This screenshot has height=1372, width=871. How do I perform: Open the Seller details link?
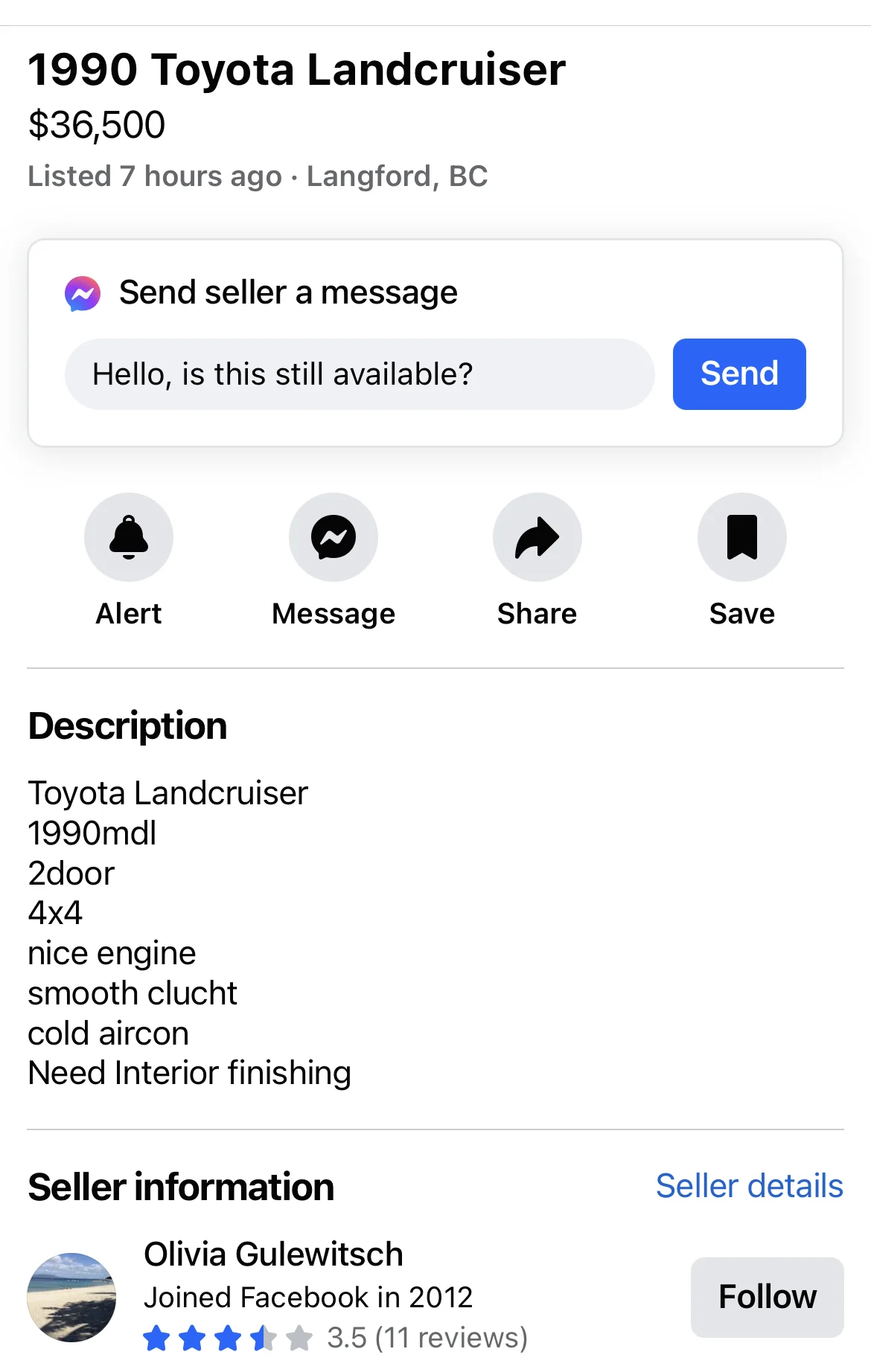point(749,1186)
